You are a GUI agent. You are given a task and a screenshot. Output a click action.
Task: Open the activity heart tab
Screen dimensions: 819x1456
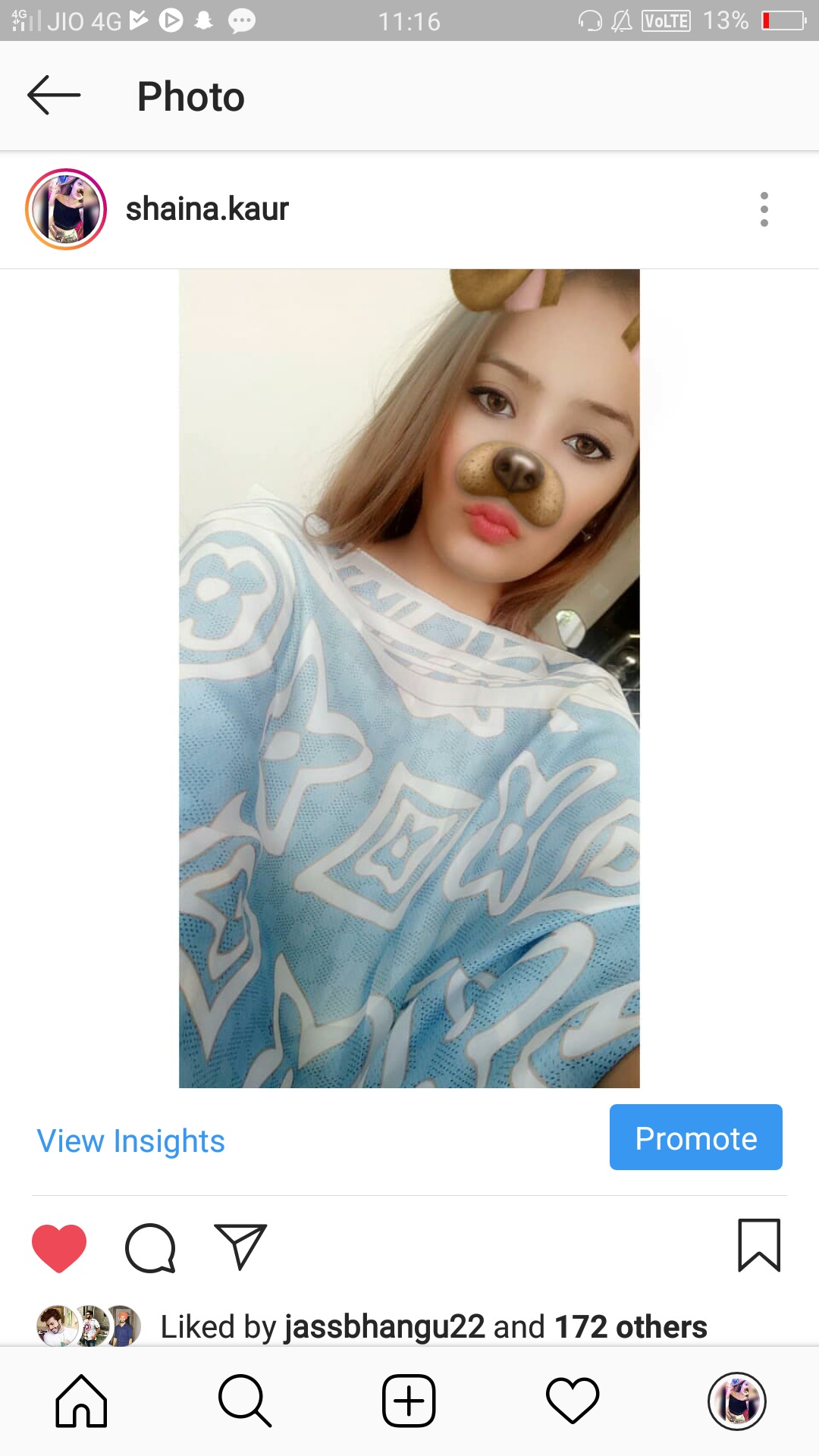(573, 1401)
